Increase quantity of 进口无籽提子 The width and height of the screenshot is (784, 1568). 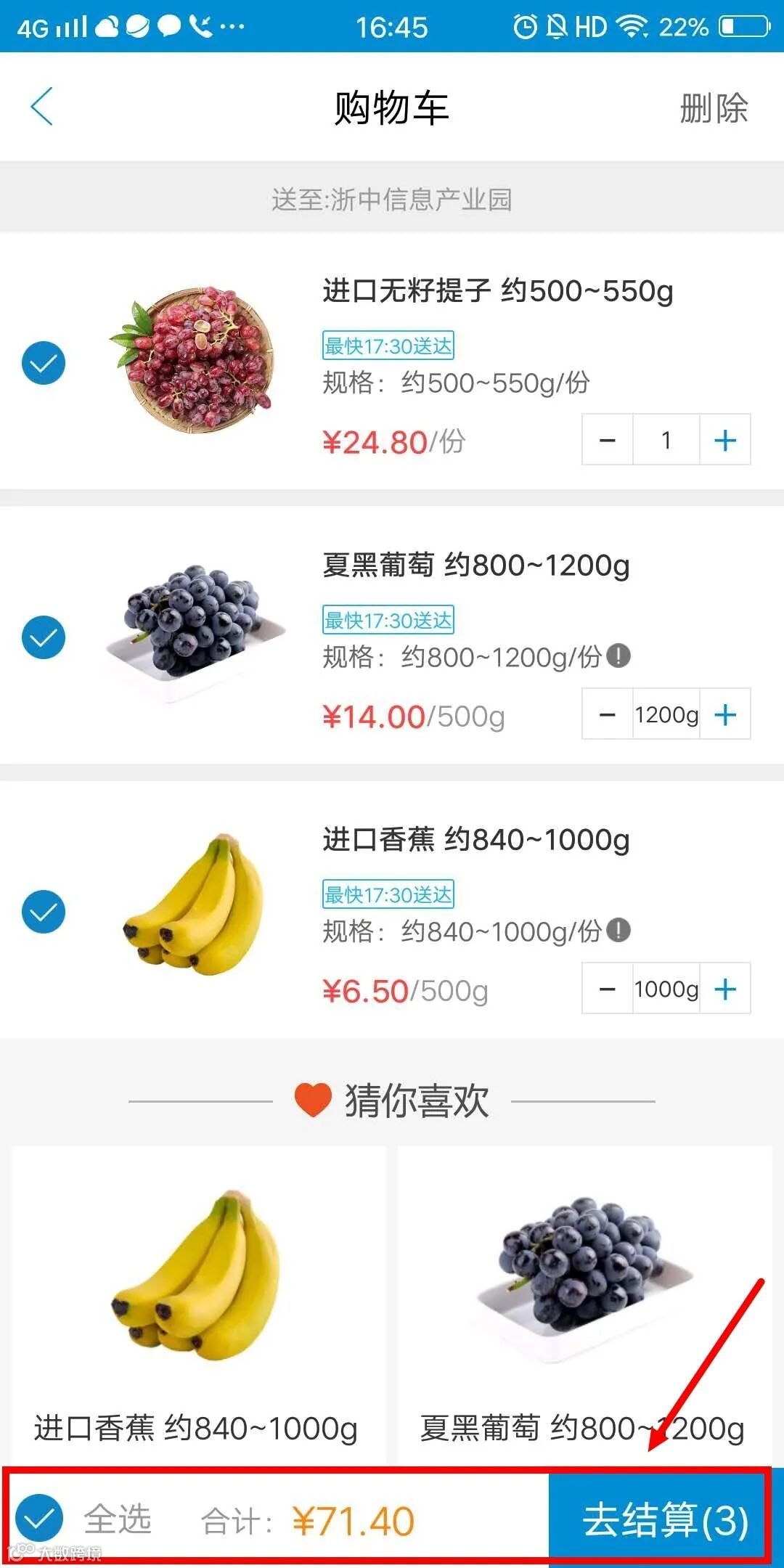pyautogui.click(x=724, y=440)
